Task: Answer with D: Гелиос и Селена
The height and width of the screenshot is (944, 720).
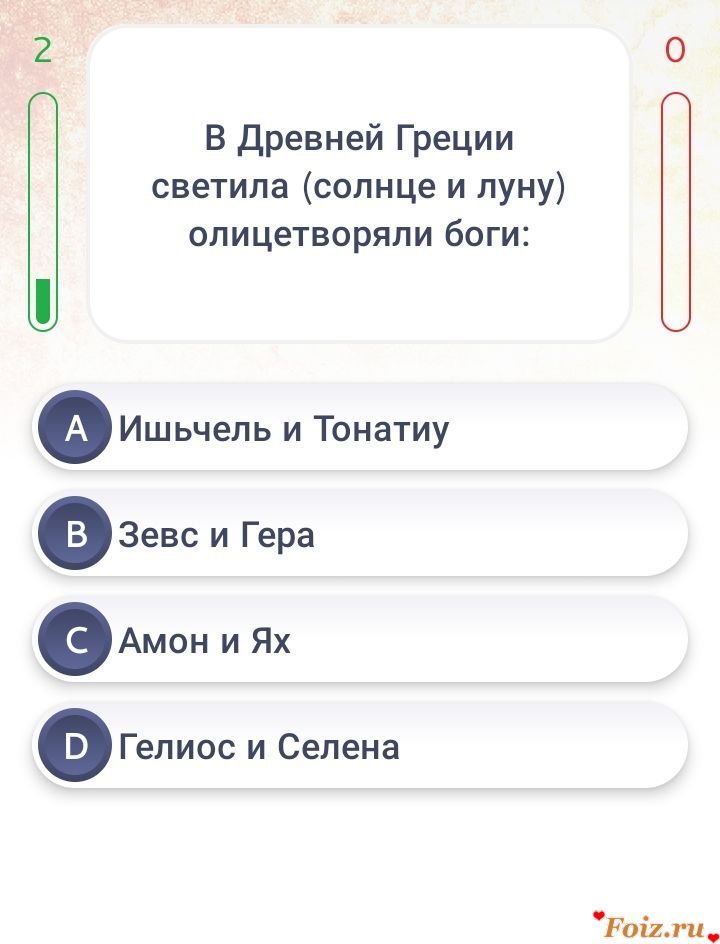Action: click(x=360, y=746)
